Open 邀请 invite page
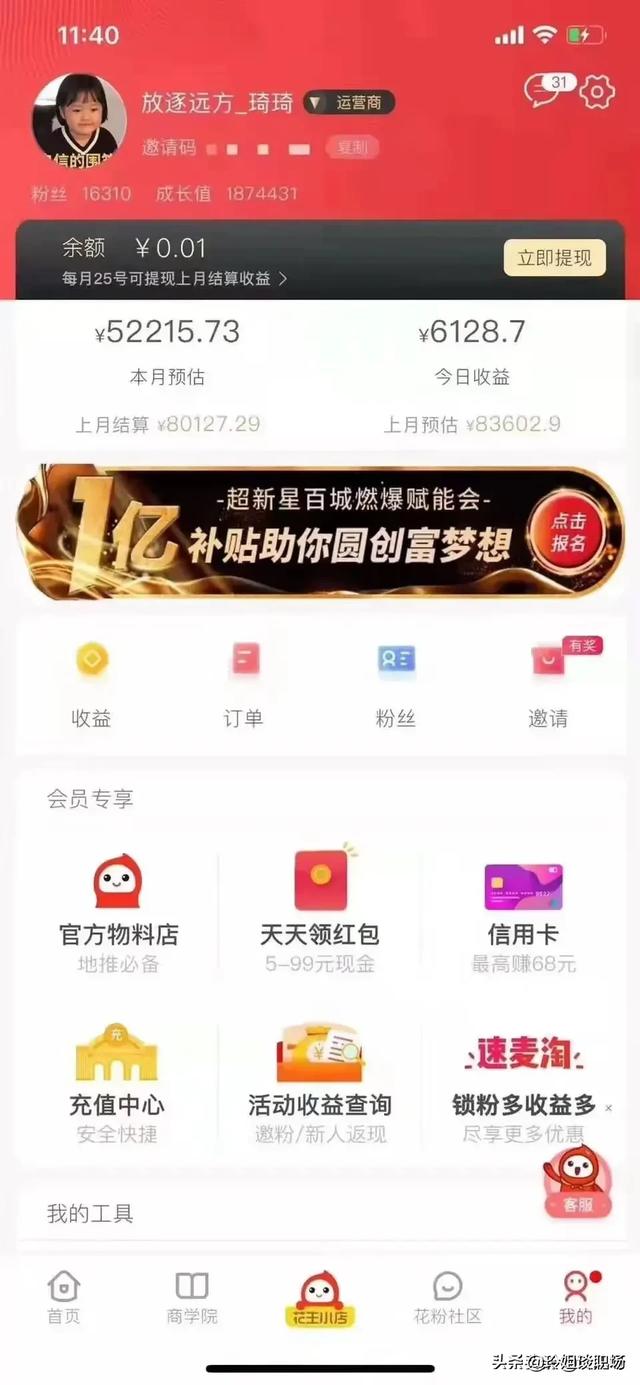 tap(548, 685)
